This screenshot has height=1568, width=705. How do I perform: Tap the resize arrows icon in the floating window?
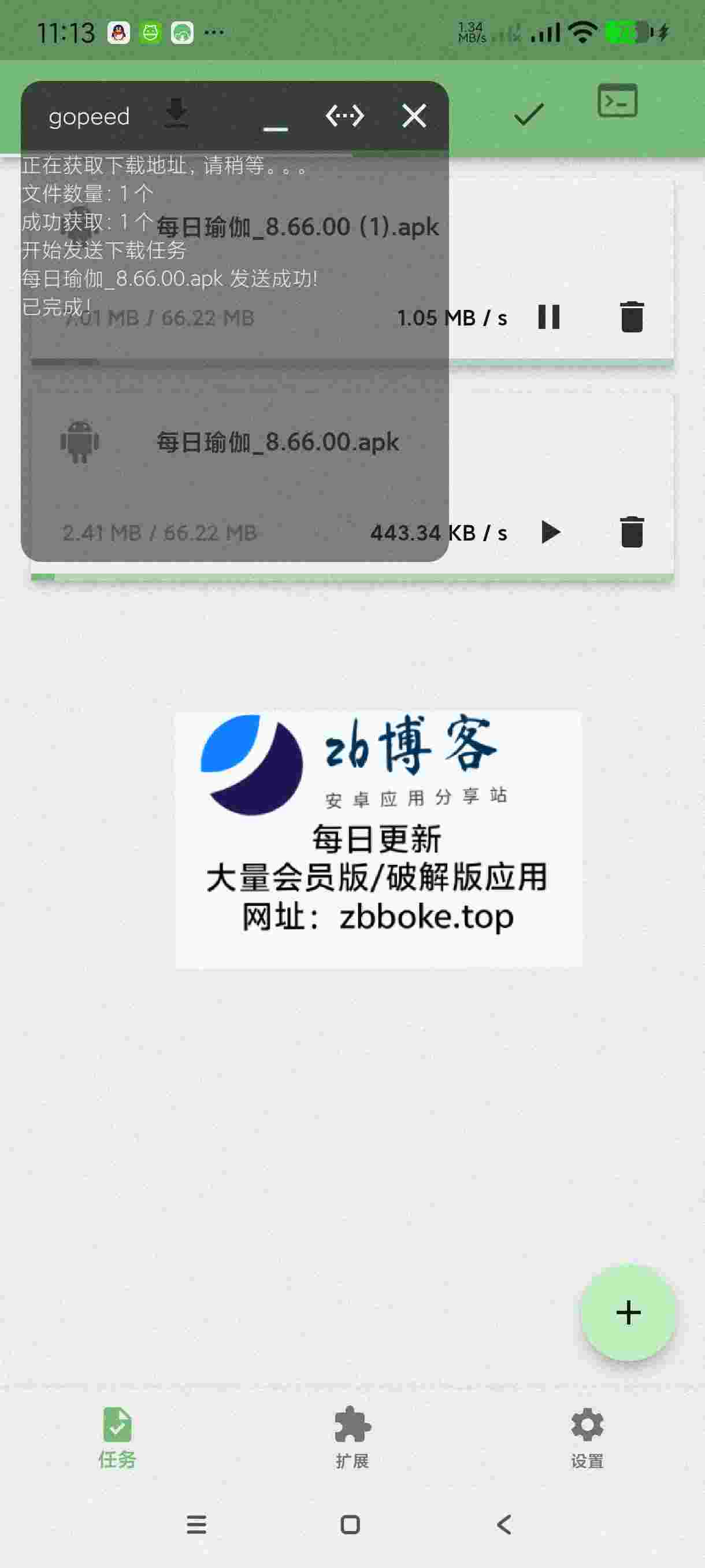pos(345,115)
